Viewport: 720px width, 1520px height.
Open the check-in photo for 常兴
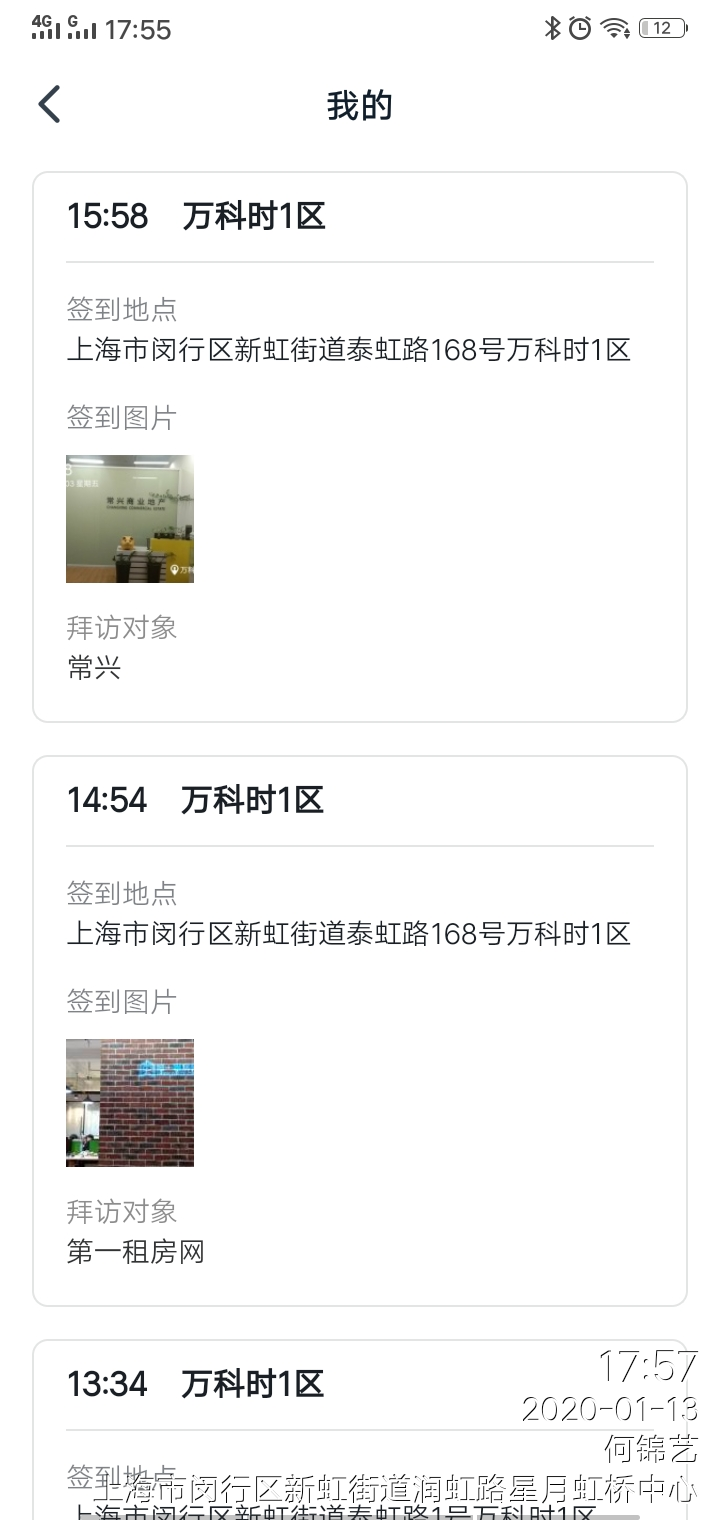pos(130,519)
